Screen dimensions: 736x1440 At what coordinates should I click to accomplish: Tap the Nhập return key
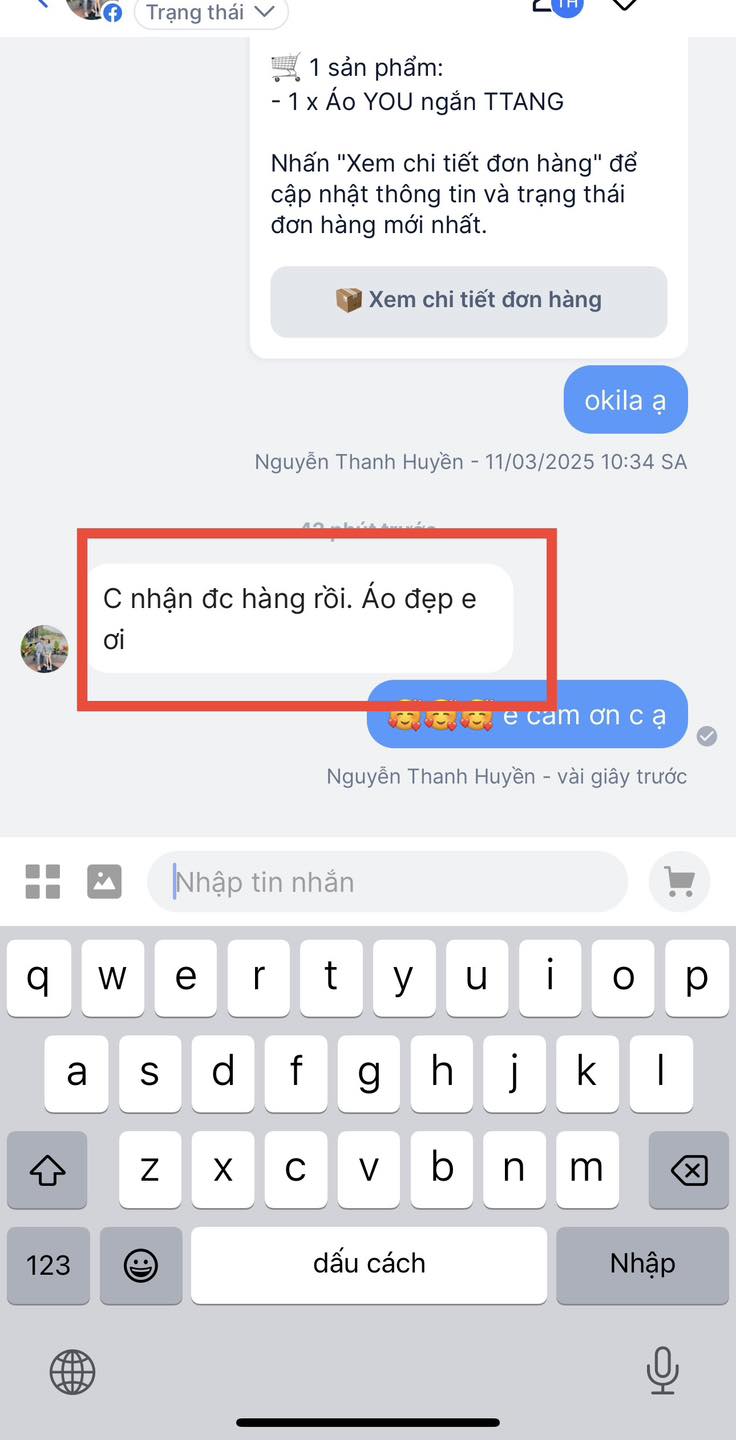coord(642,1265)
